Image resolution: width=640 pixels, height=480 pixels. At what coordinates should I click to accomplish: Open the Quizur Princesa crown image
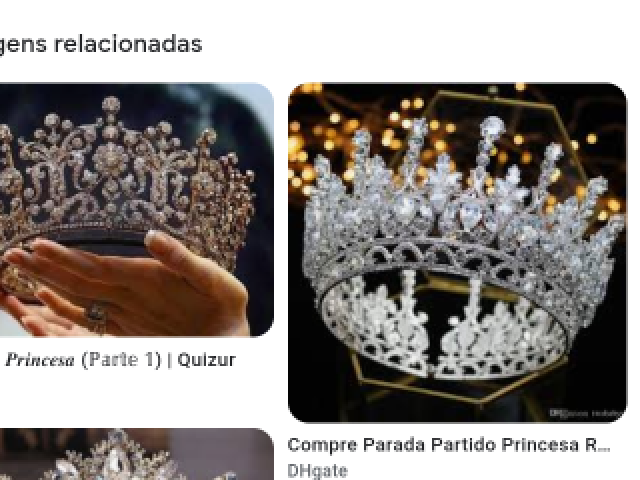135,210
